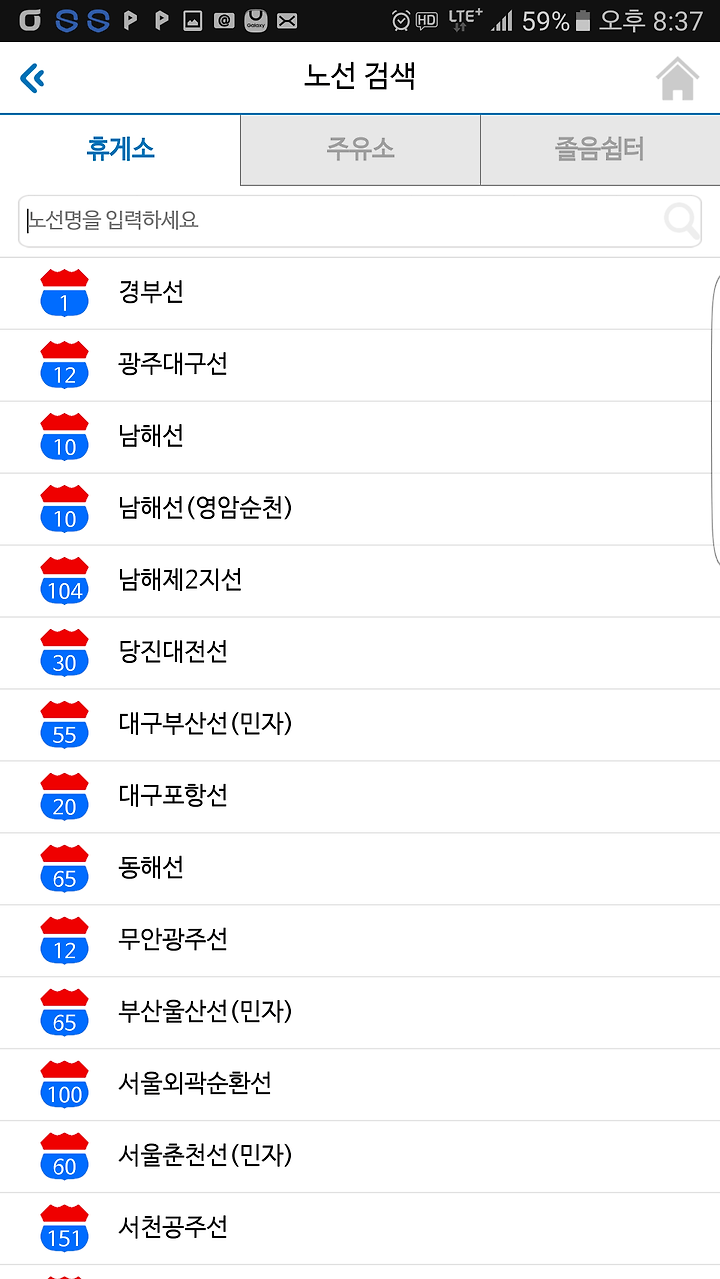Screen dimensions: 720x1279
Task: Choose the 당진대전선 route
Action: (360, 653)
